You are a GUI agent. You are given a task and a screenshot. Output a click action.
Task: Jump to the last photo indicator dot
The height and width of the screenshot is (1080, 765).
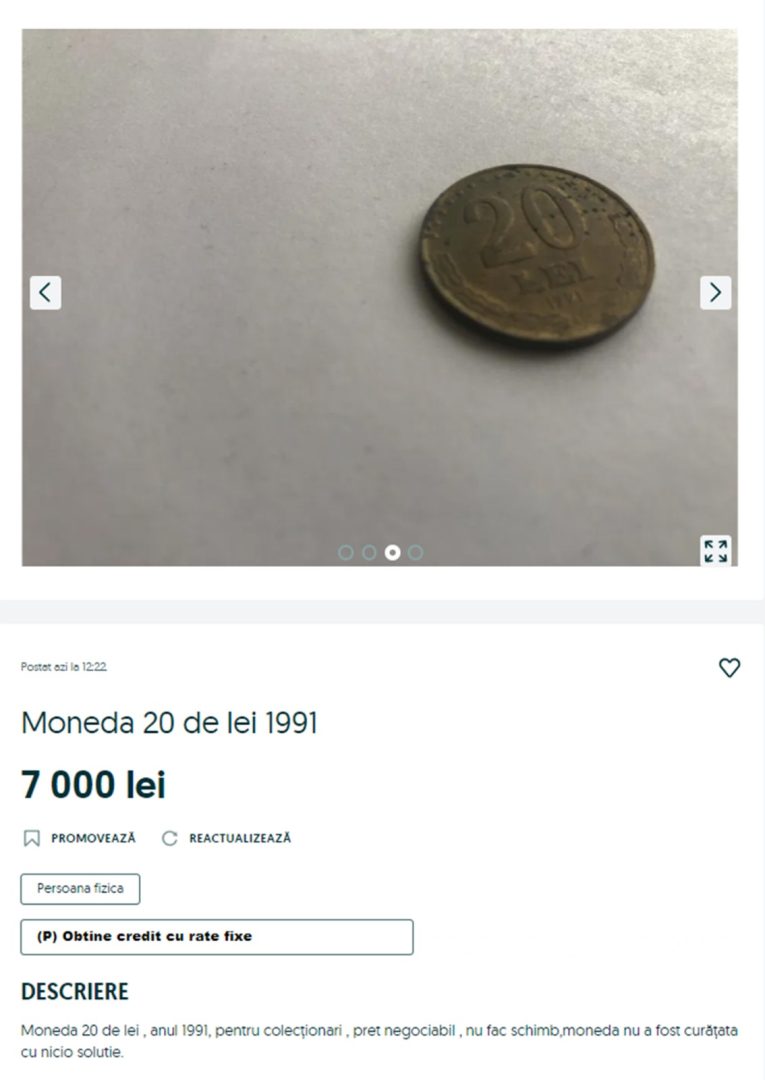[416, 552]
